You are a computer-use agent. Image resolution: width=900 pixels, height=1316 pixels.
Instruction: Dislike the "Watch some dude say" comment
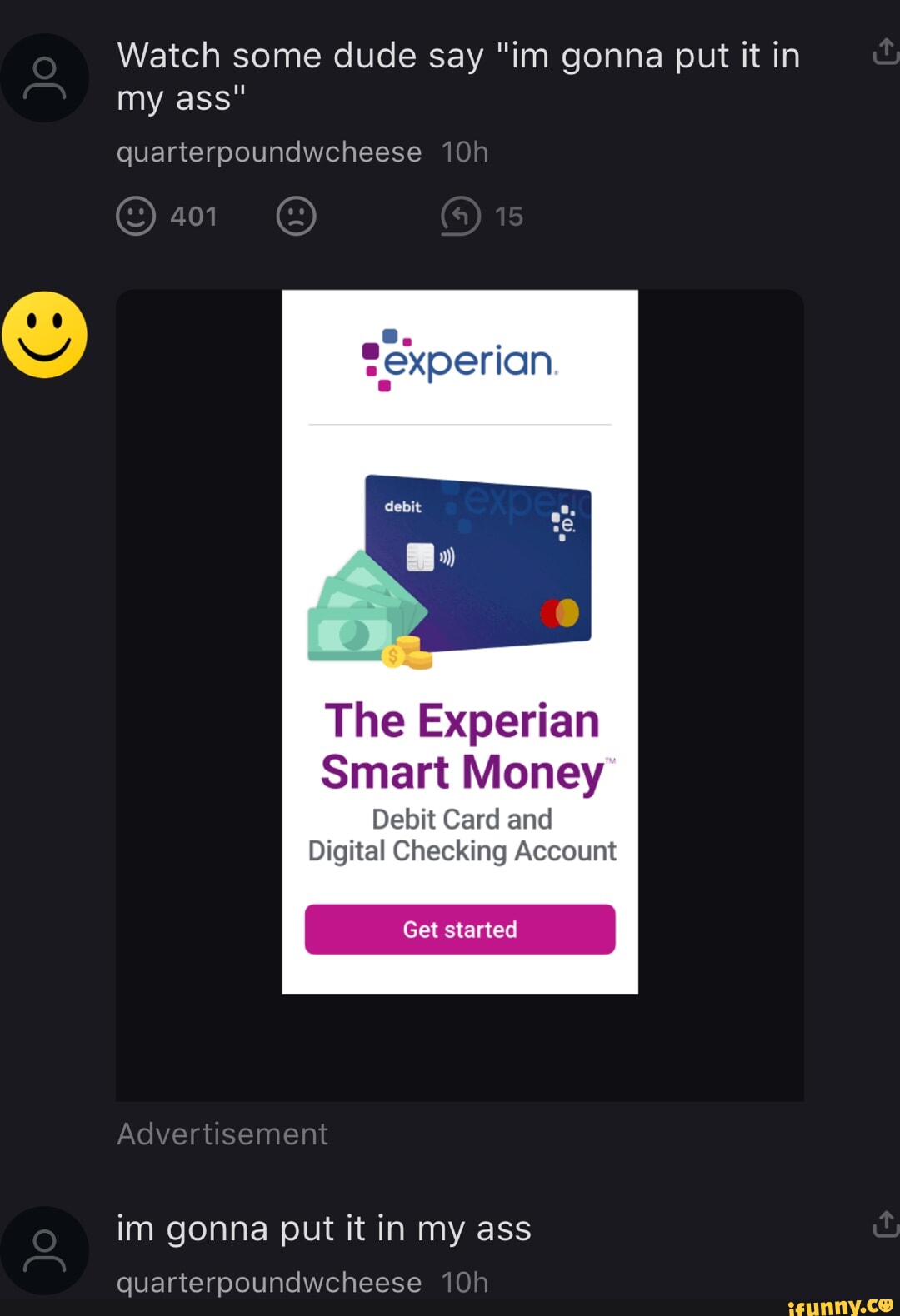coord(296,217)
